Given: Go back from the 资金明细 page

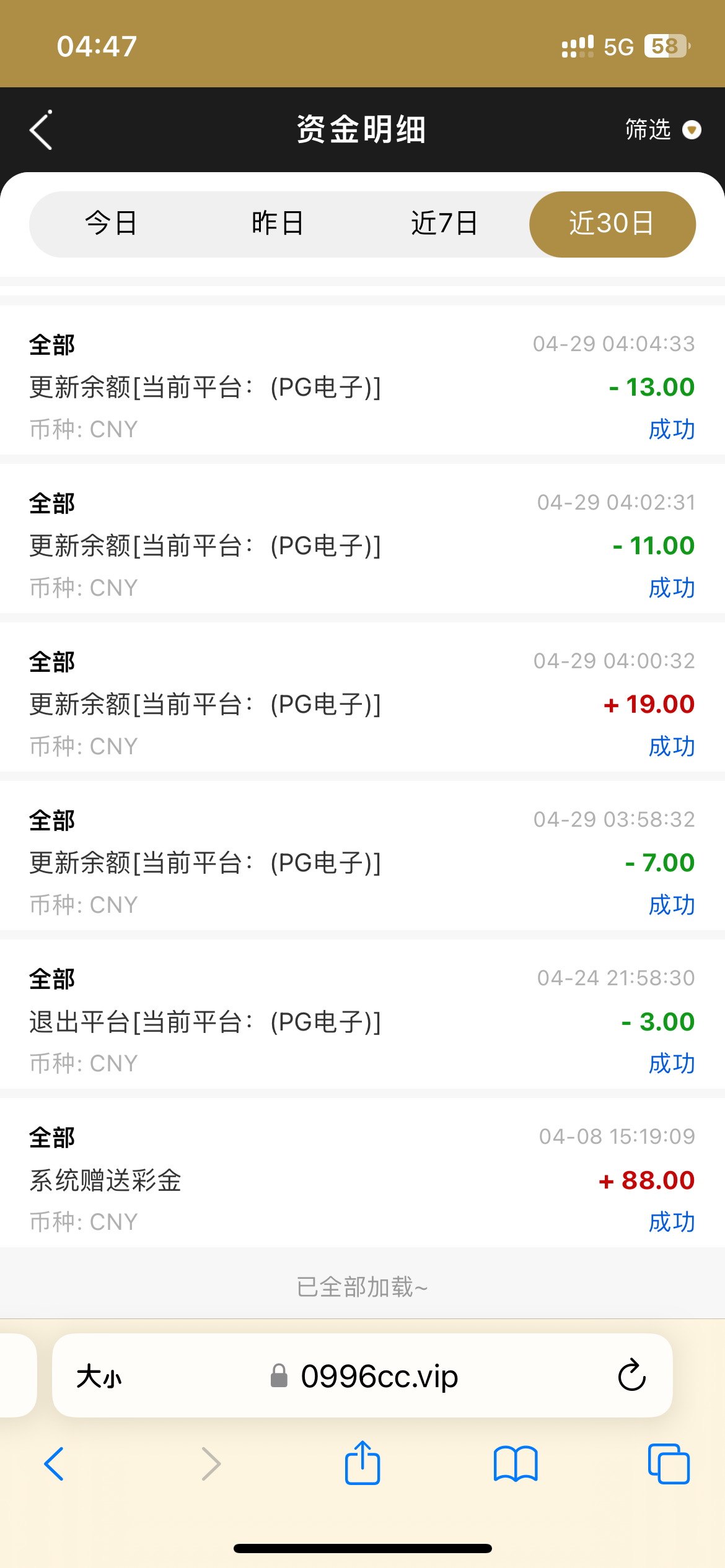Looking at the screenshot, I should click(x=42, y=131).
